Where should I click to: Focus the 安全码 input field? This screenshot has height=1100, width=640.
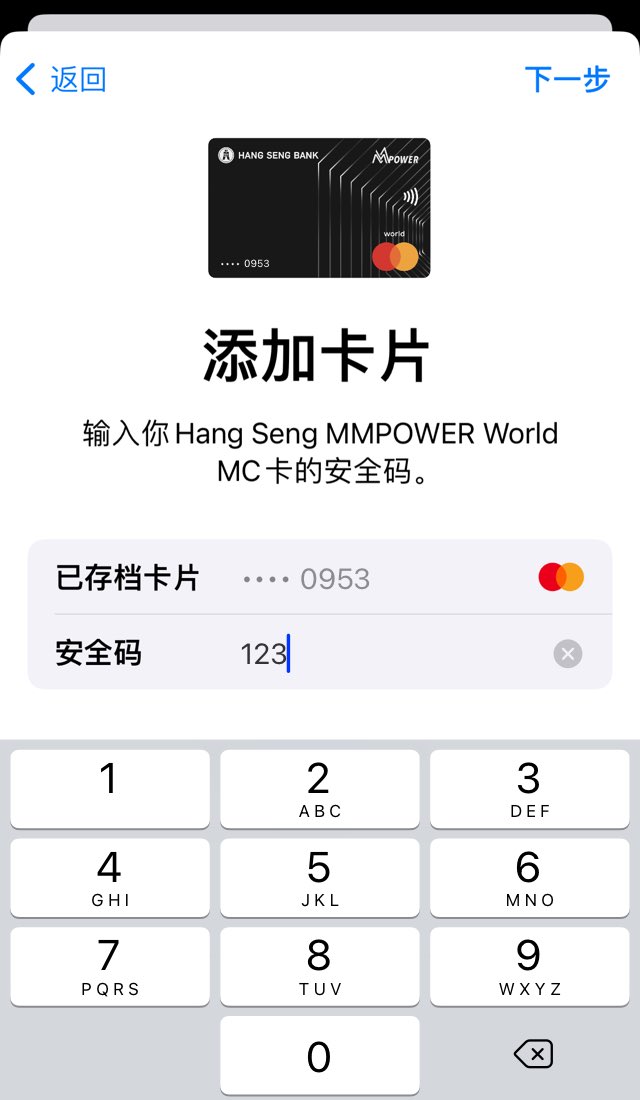(x=390, y=654)
